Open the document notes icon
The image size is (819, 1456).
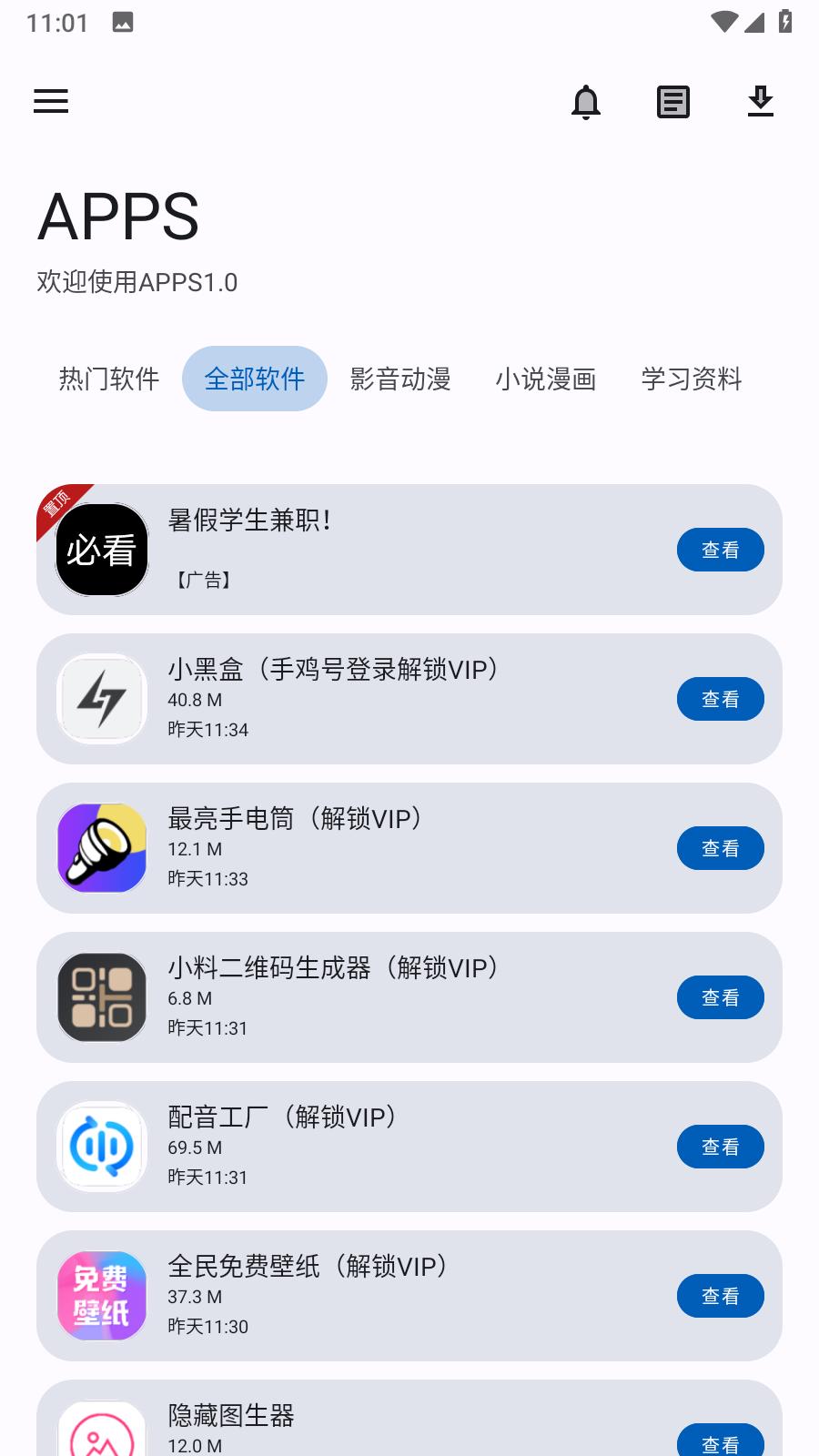[673, 102]
